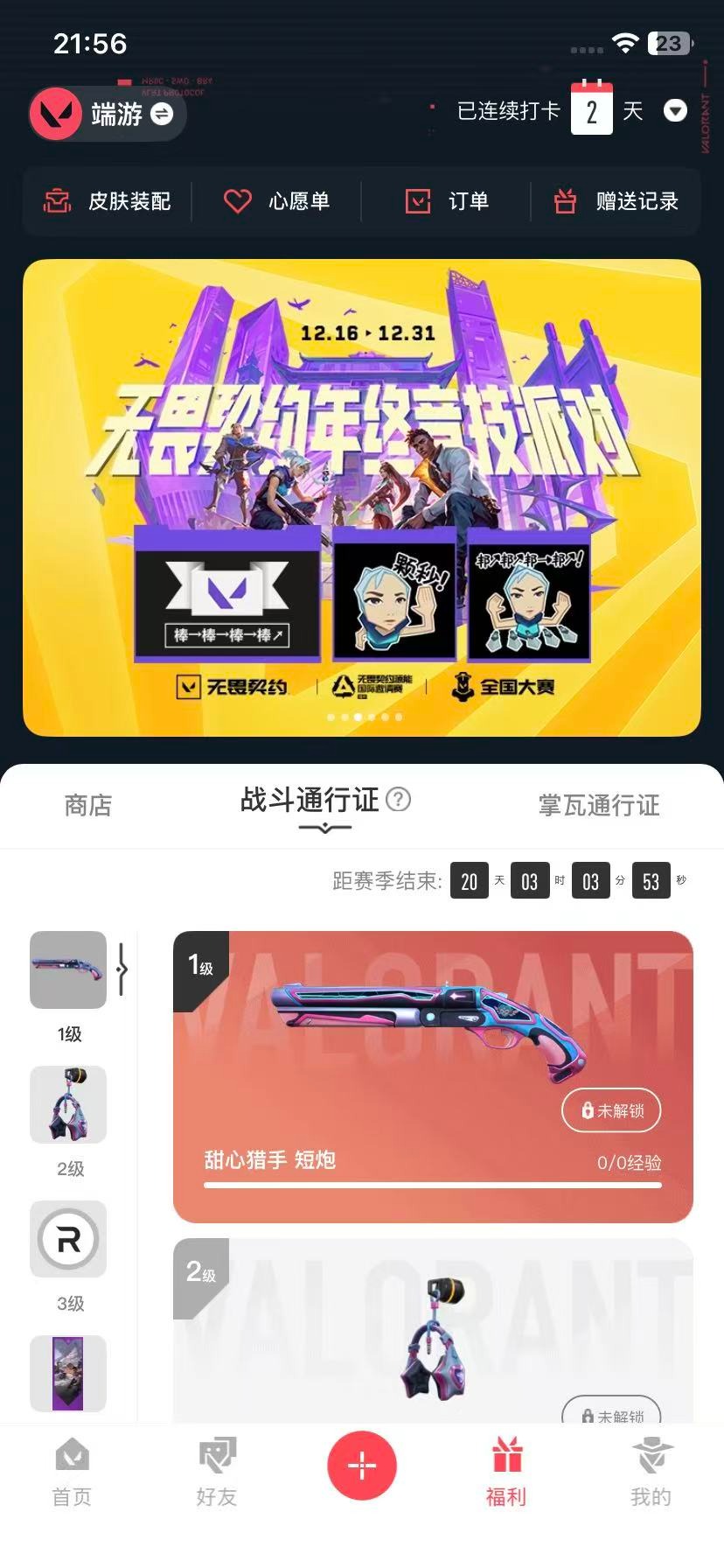Viewport: 724px width, 1568px height.
Task: View your 订单 orders
Action: (x=449, y=201)
